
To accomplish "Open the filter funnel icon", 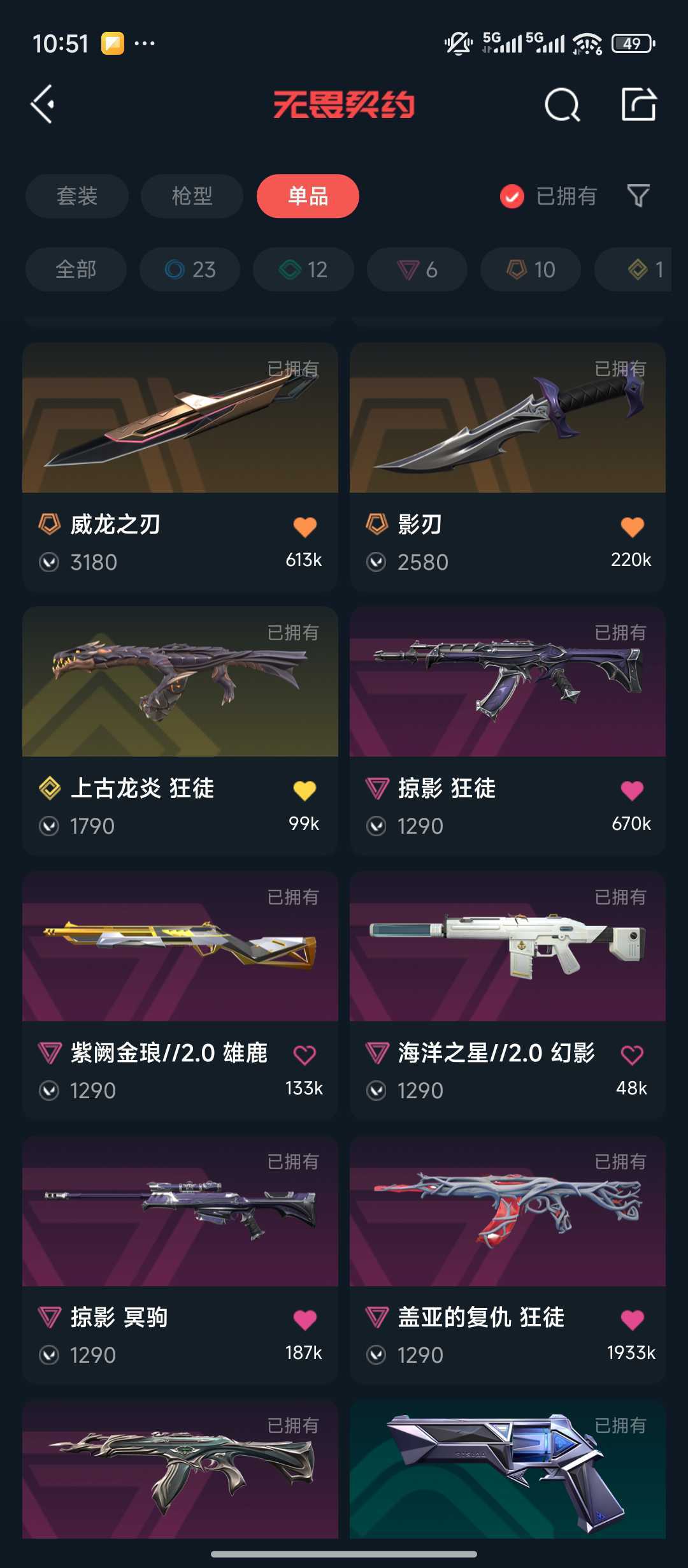I will (x=638, y=196).
